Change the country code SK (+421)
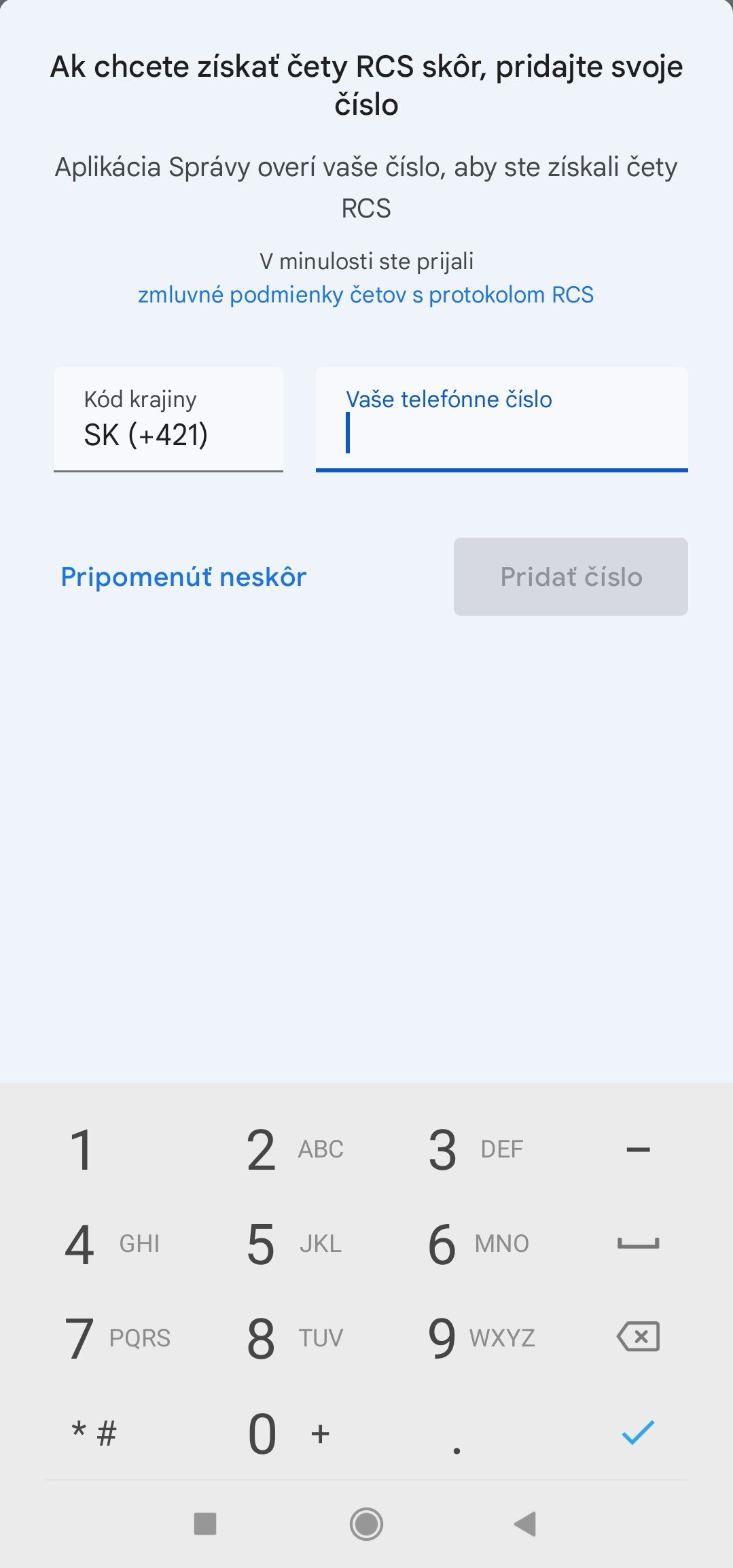 pyautogui.click(x=168, y=419)
